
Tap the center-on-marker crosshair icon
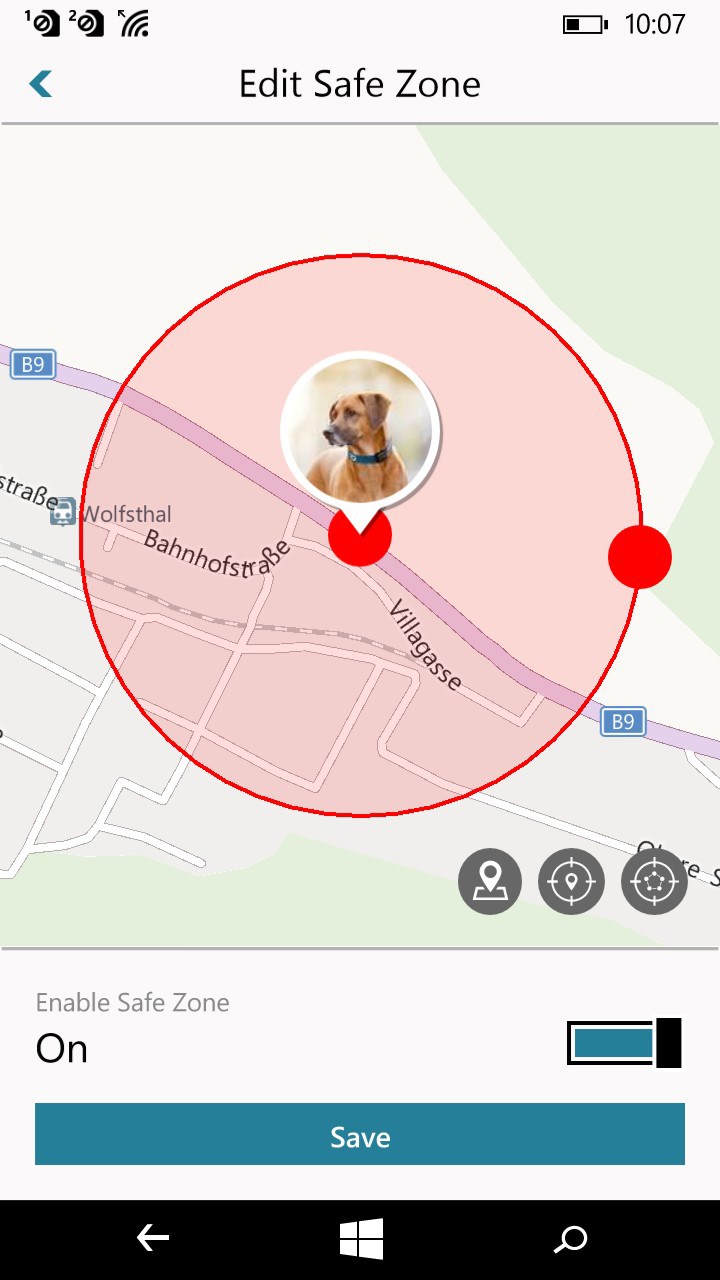pos(571,882)
